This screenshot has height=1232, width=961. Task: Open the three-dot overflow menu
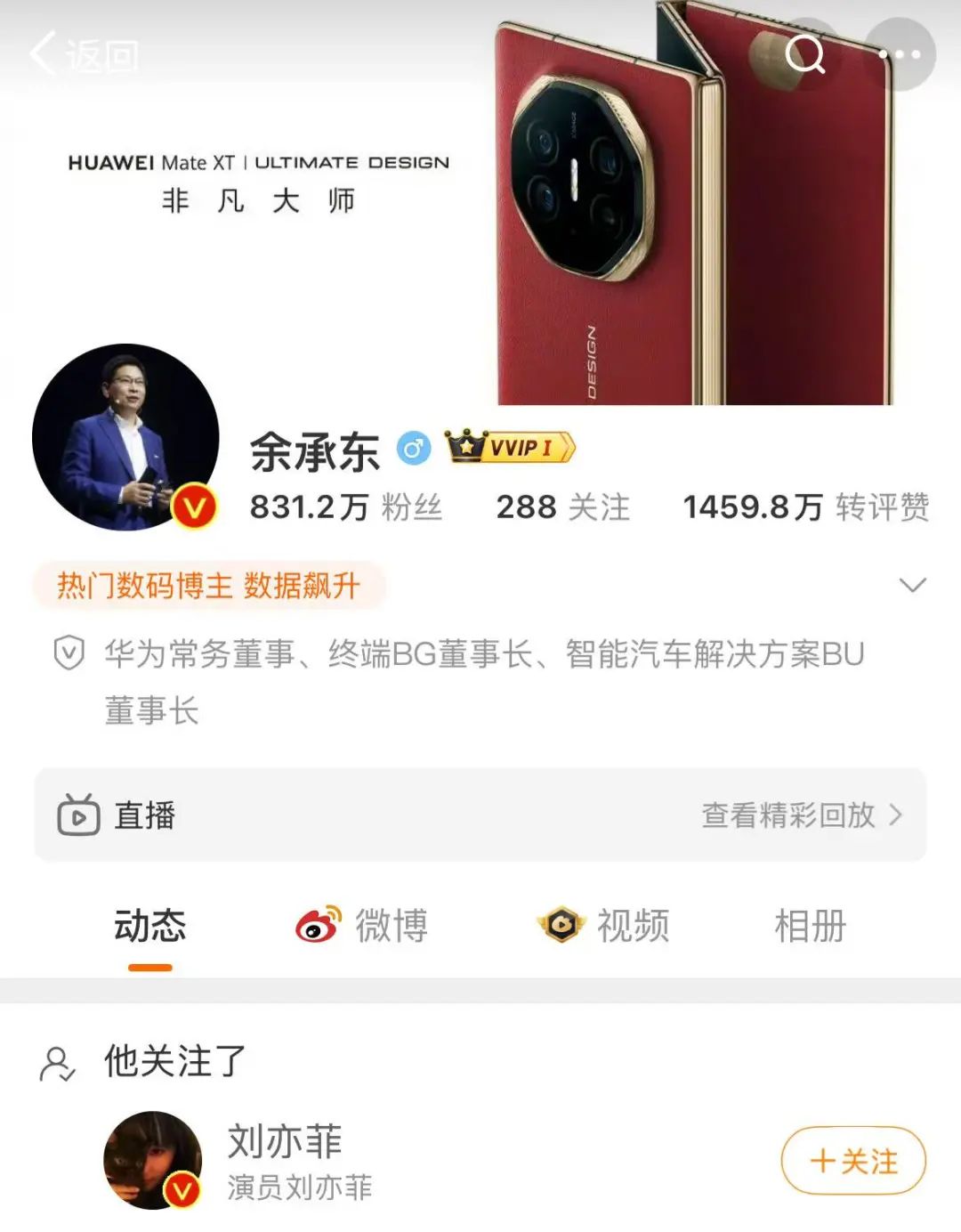(900, 54)
